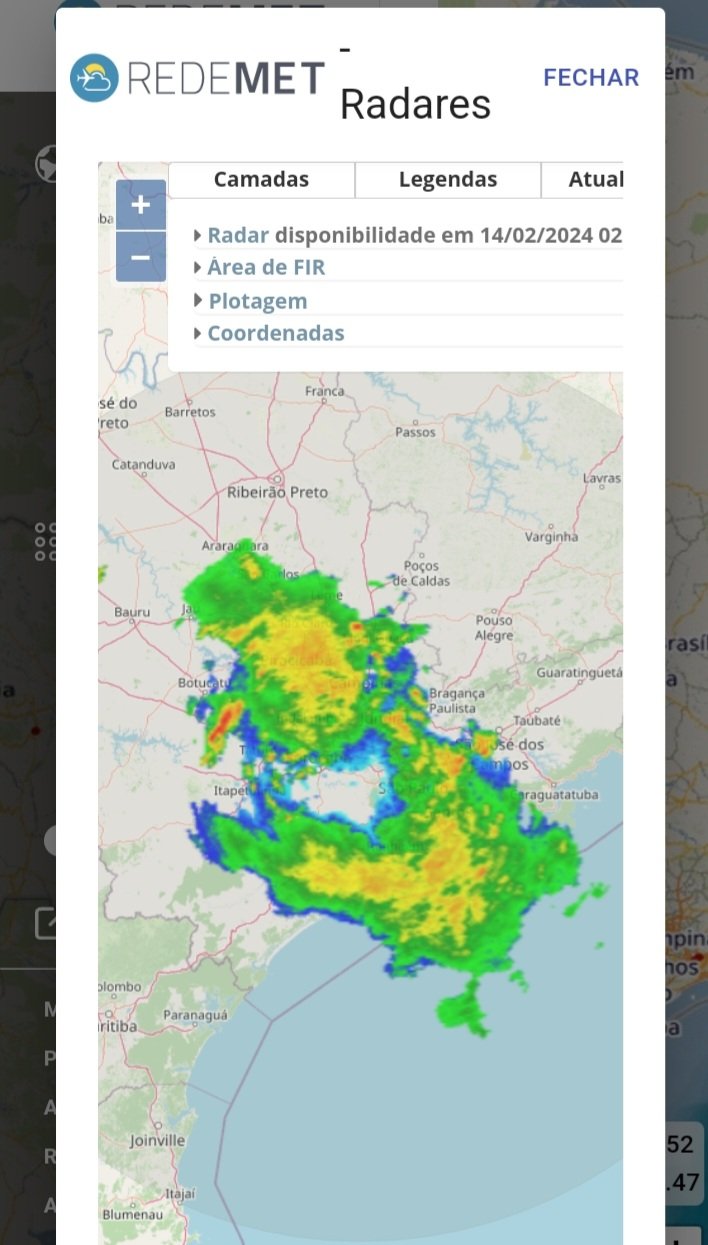Zoom in on the radar map
Viewport: 708px width, 1245px height.
pos(141,205)
